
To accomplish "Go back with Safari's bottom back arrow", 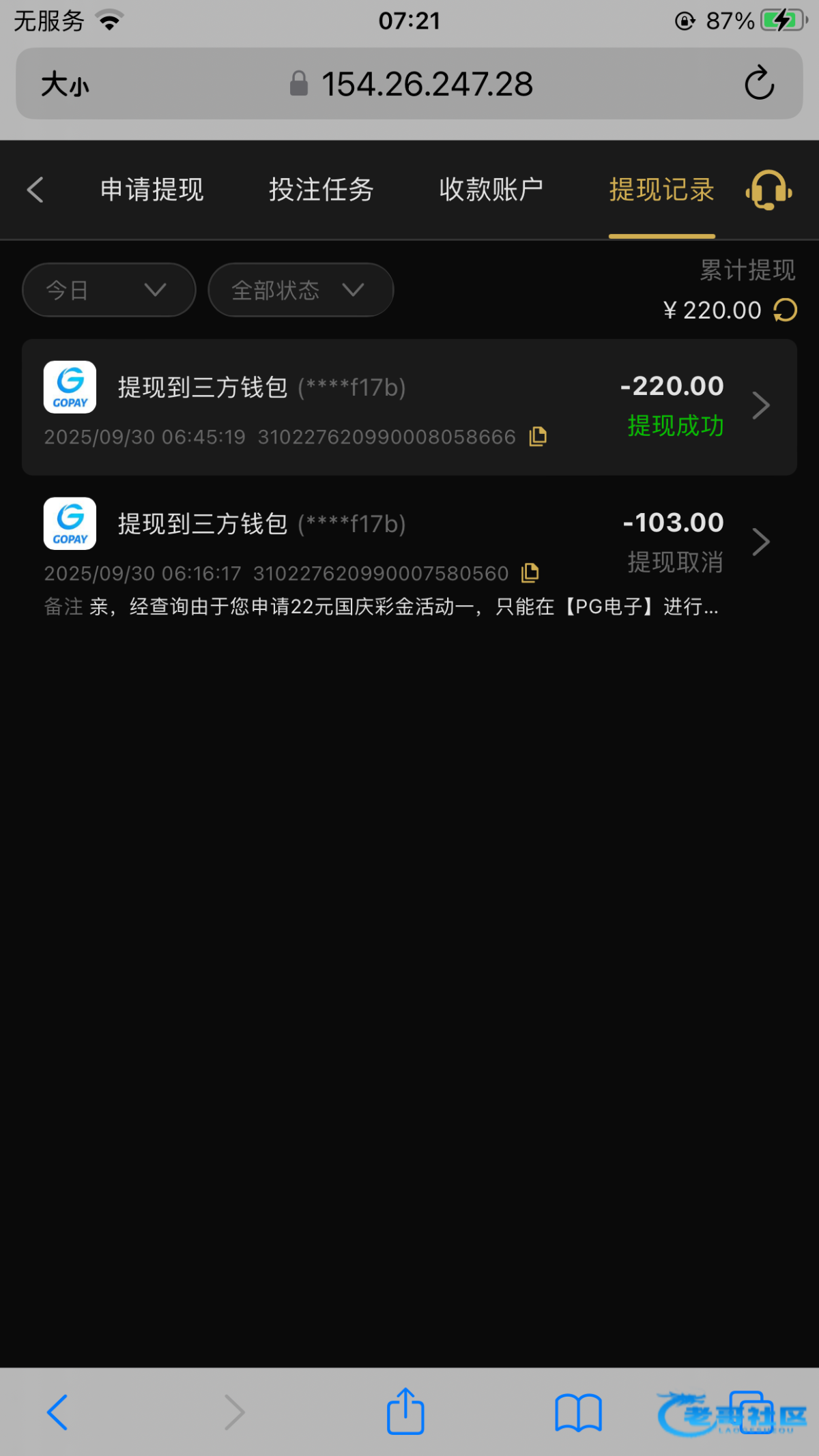I will 57,1411.
